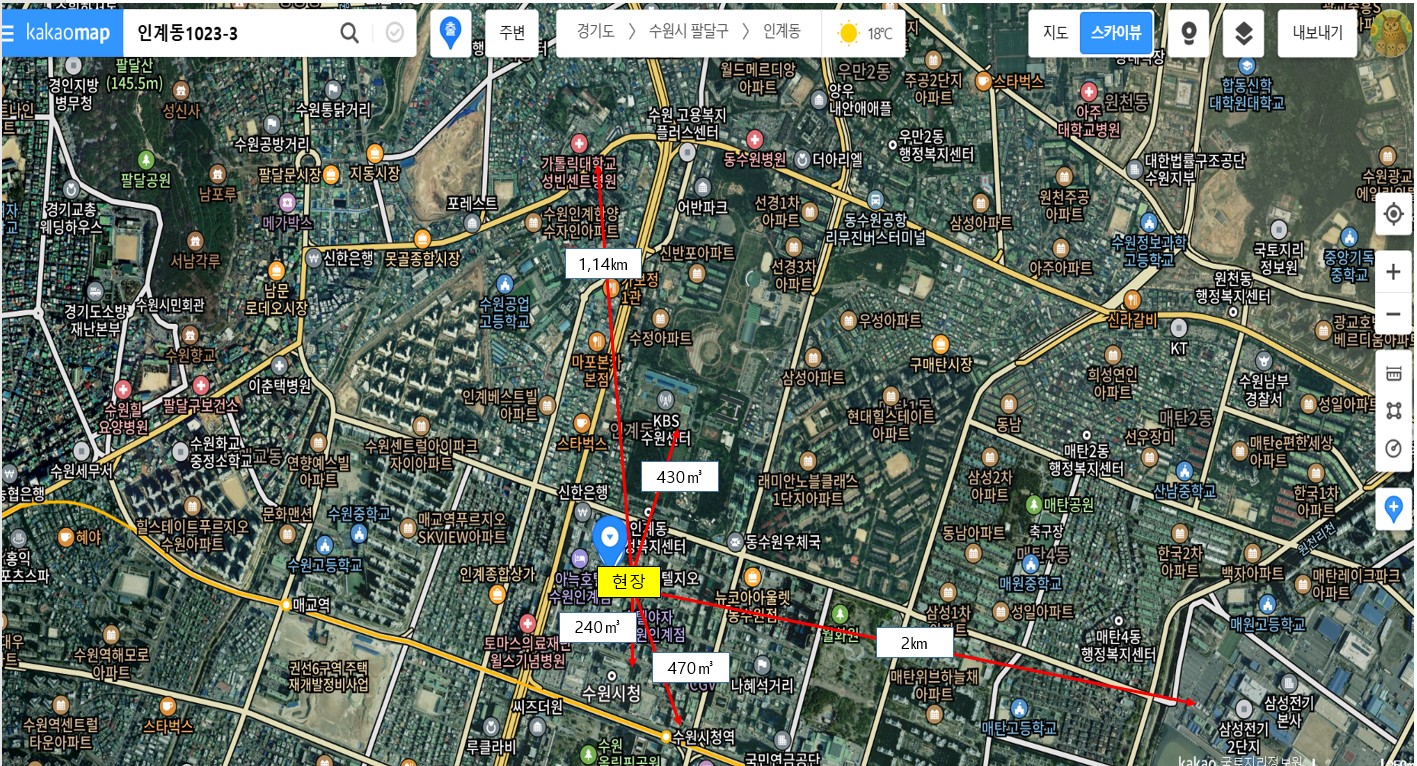Open the map layers icon
The height and width of the screenshot is (766, 1417).
tap(1243, 34)
